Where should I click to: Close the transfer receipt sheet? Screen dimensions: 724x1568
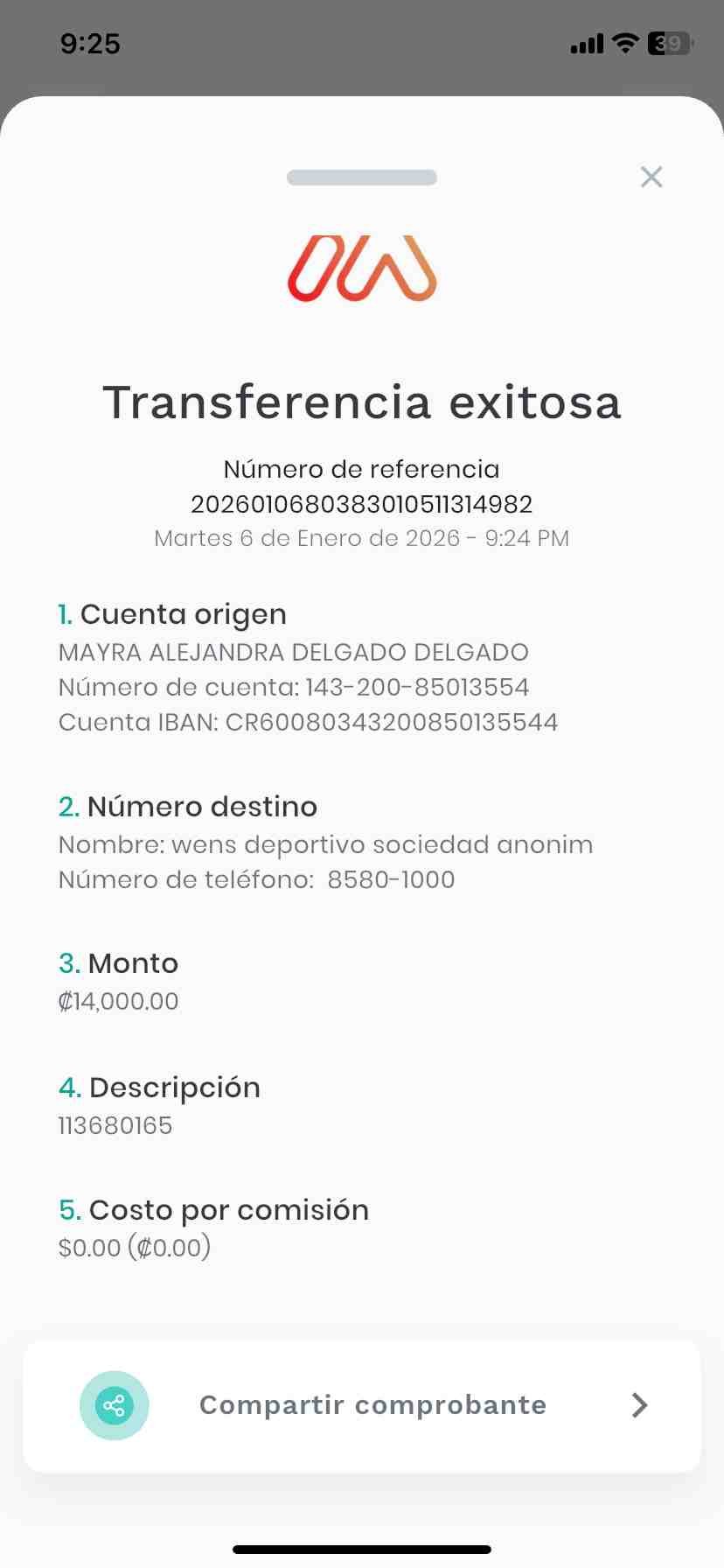651,178
